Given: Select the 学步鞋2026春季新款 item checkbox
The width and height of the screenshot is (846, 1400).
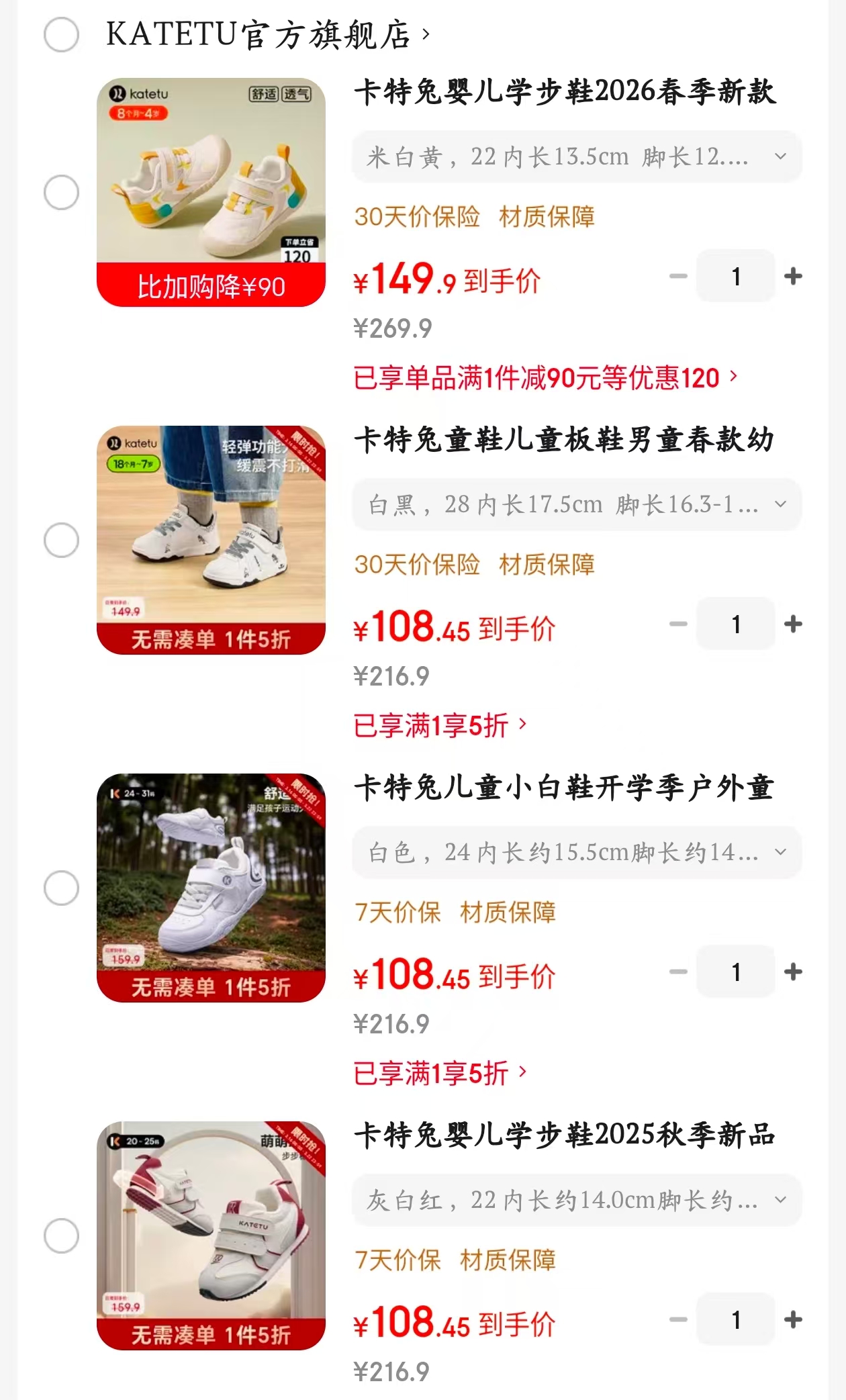Looking at the screenshot, I should (x=61, y=193).
